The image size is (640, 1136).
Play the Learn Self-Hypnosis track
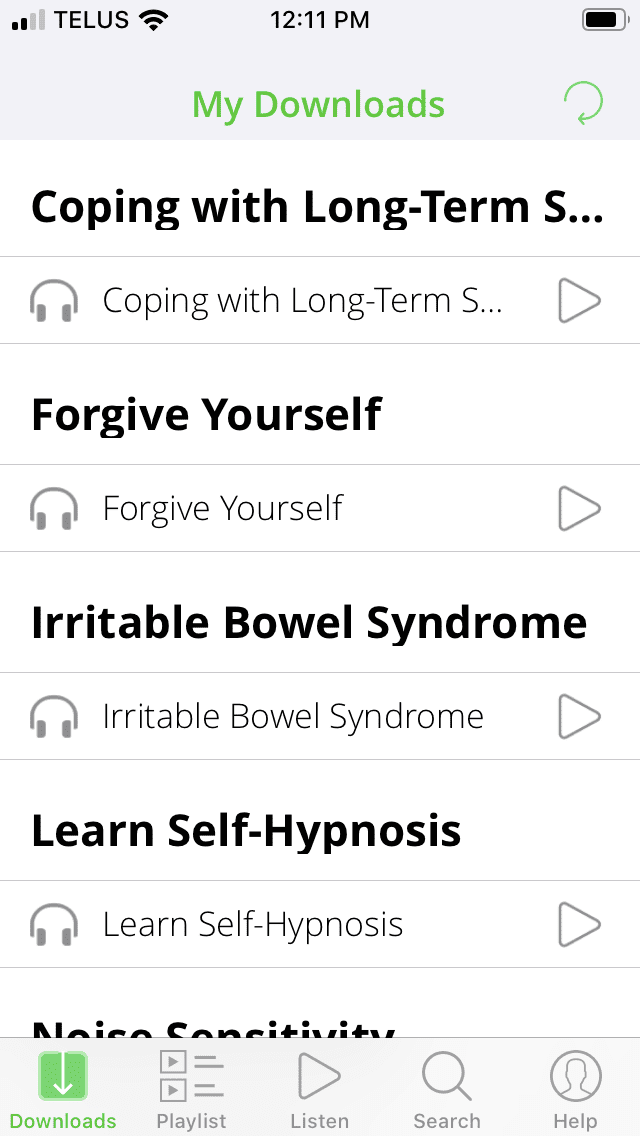[579, 924]
